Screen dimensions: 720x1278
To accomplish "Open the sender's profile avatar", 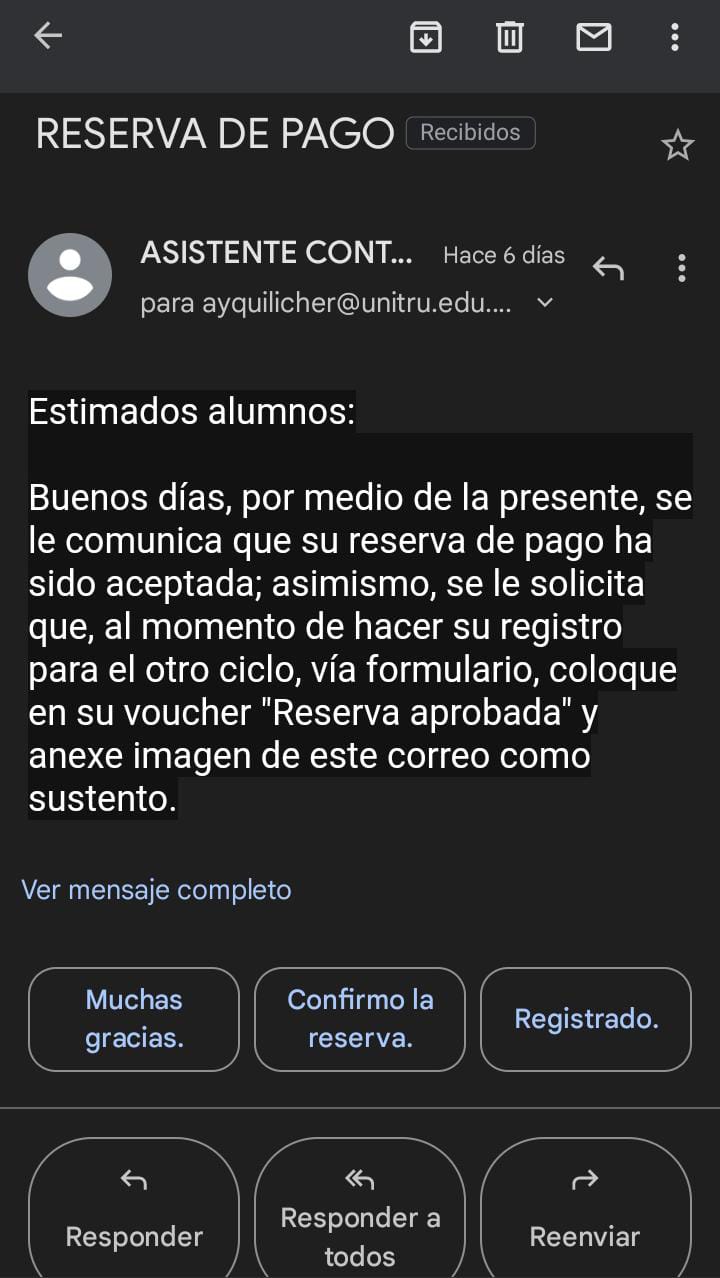I will pos(70,275).
